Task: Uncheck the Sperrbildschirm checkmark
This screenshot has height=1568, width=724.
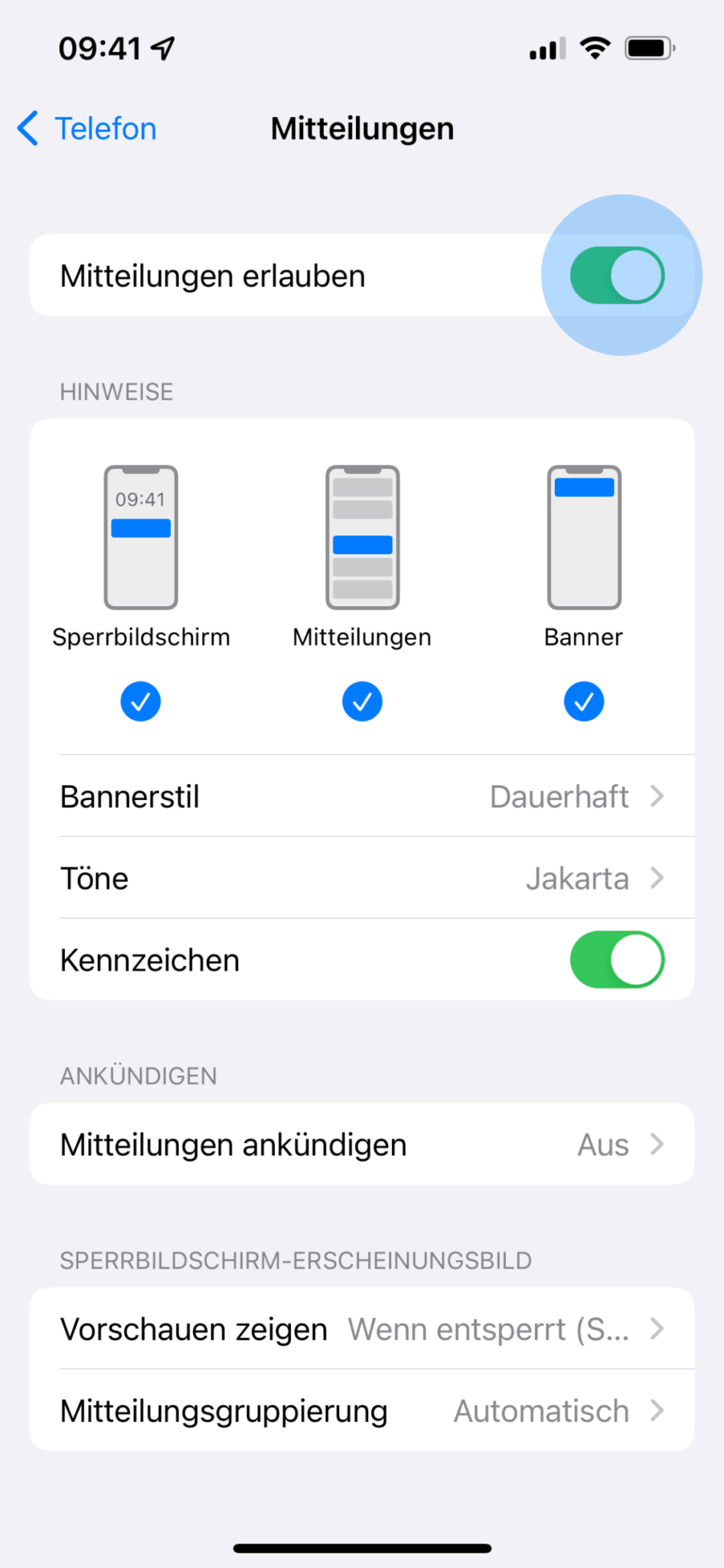Action: click(141, 701)
